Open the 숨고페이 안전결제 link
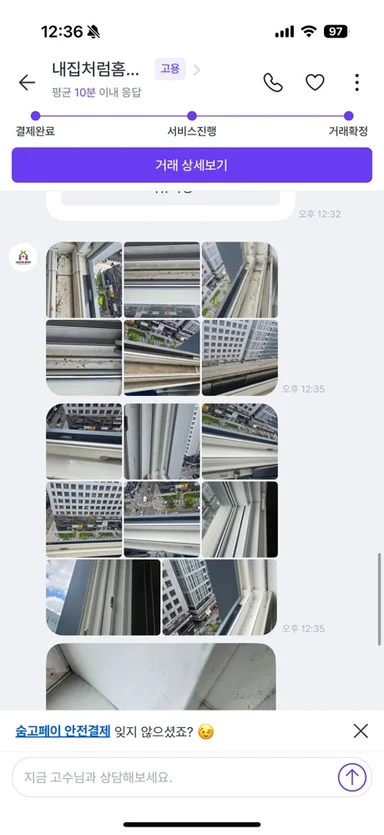384x835 pixels. coord(62,732)
